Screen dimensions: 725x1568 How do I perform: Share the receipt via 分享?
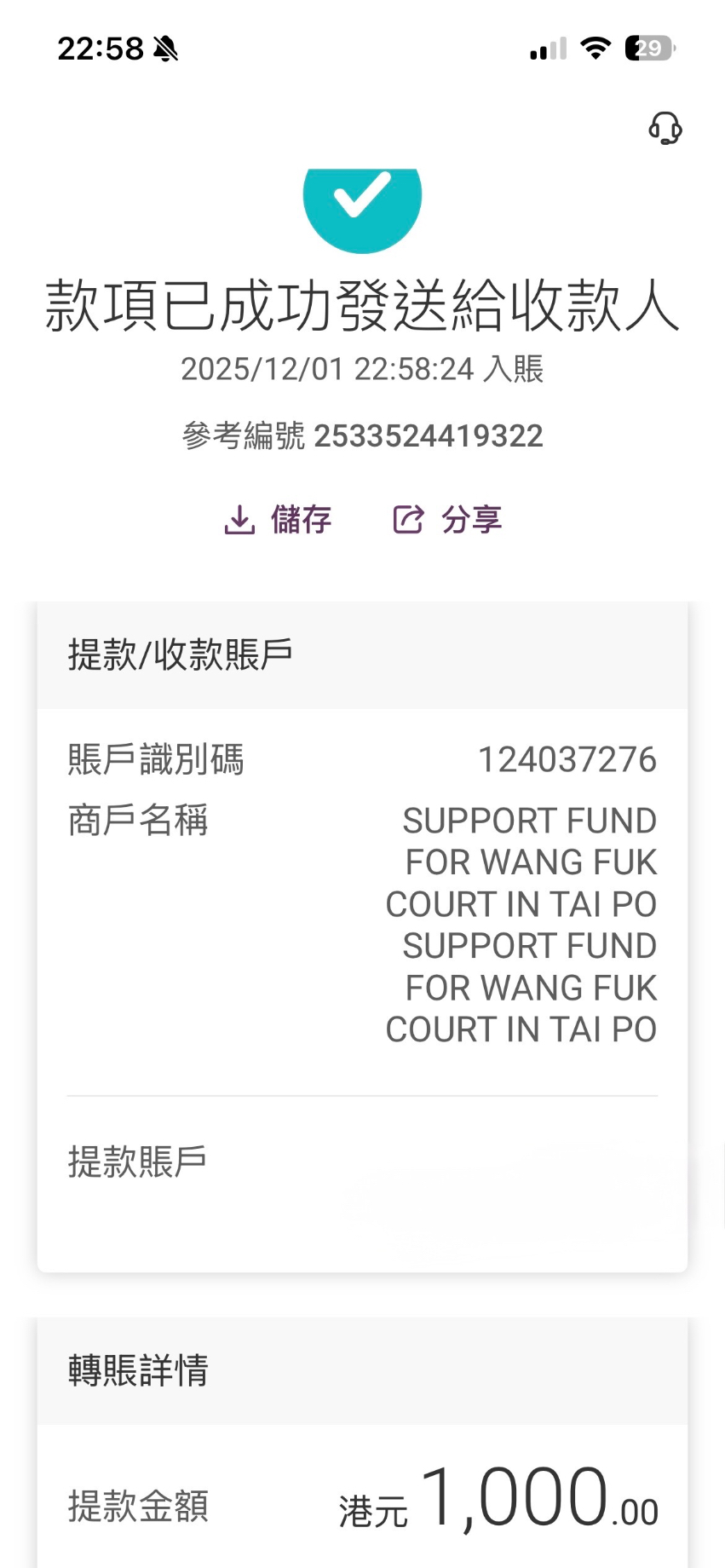[447, 519]
